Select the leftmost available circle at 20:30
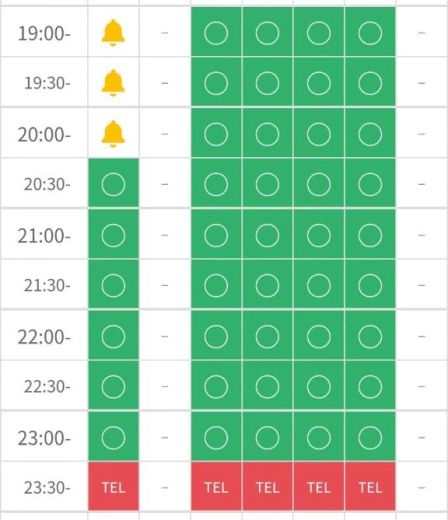This screenshot has width=448, height=520. point(113,184)
